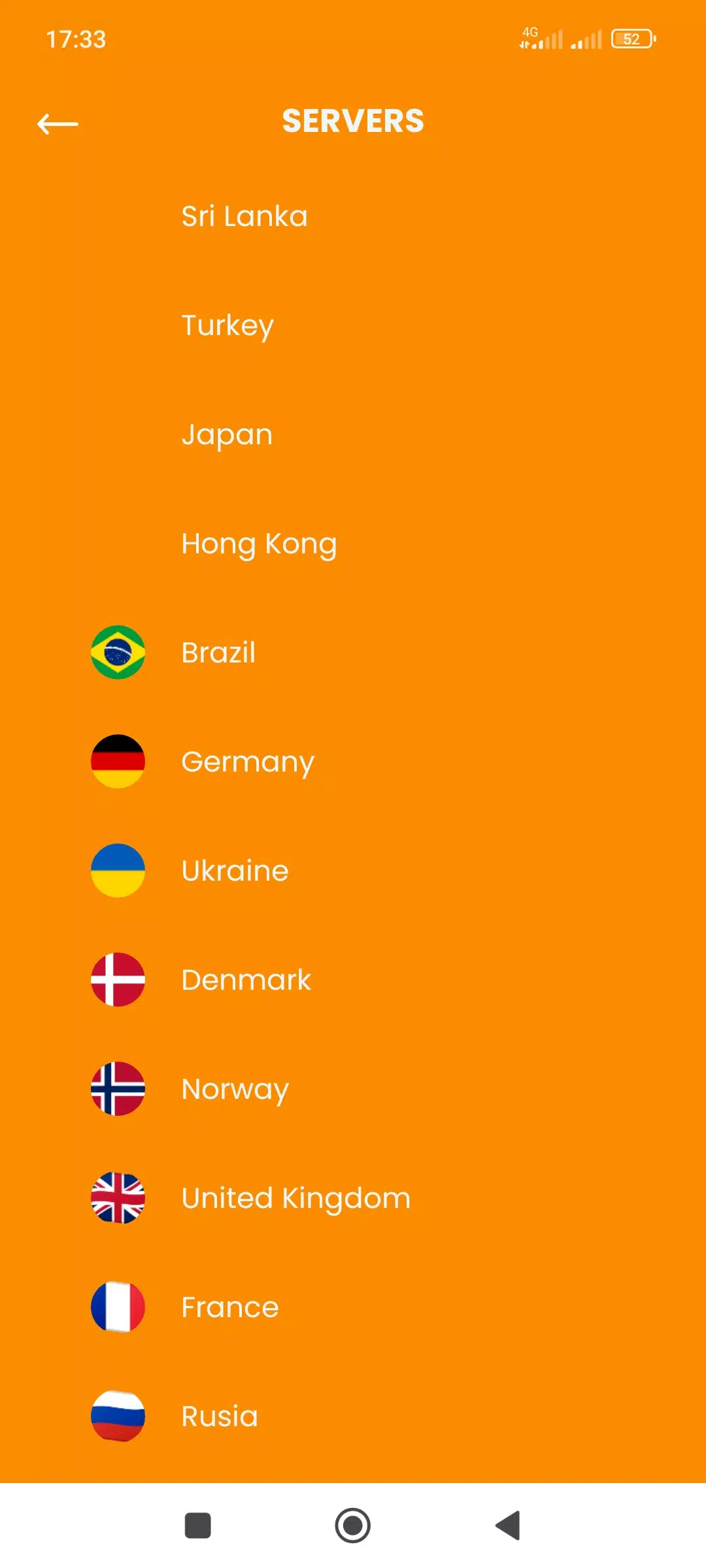
Task: Choose the Turkey server
Action: [x=353, y=325]
